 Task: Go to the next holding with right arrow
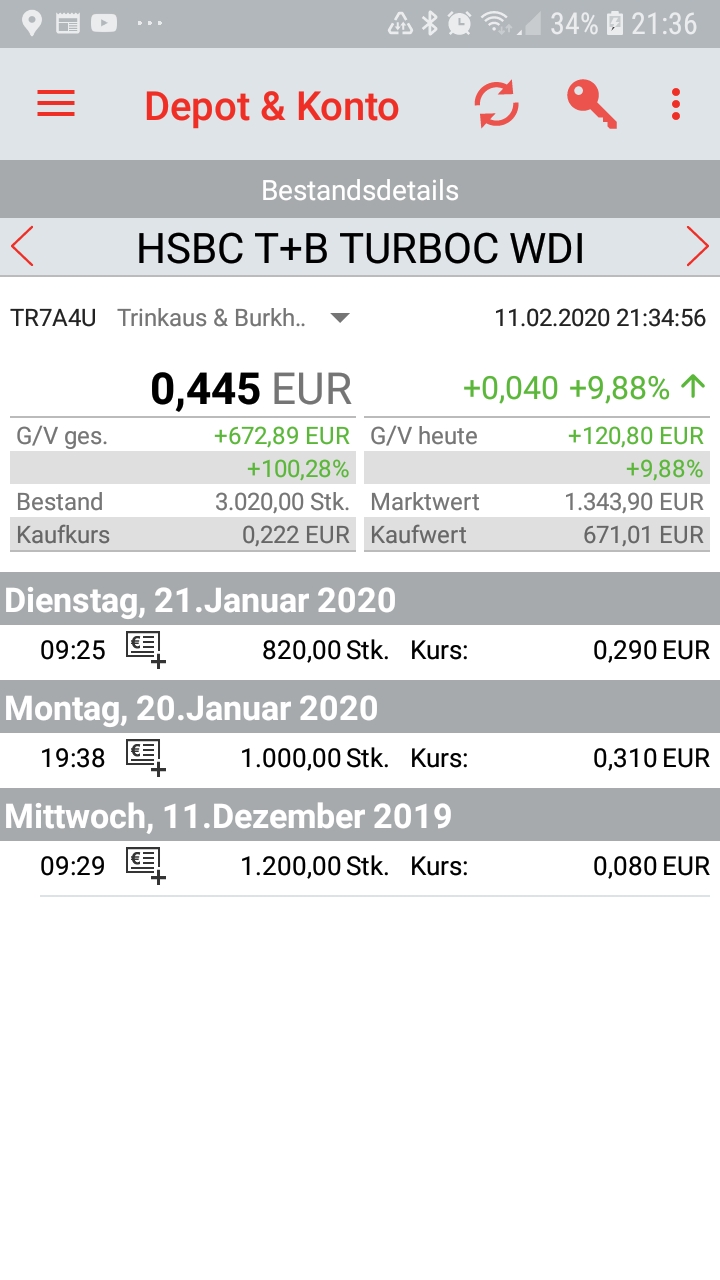click(x=697, y=247)
